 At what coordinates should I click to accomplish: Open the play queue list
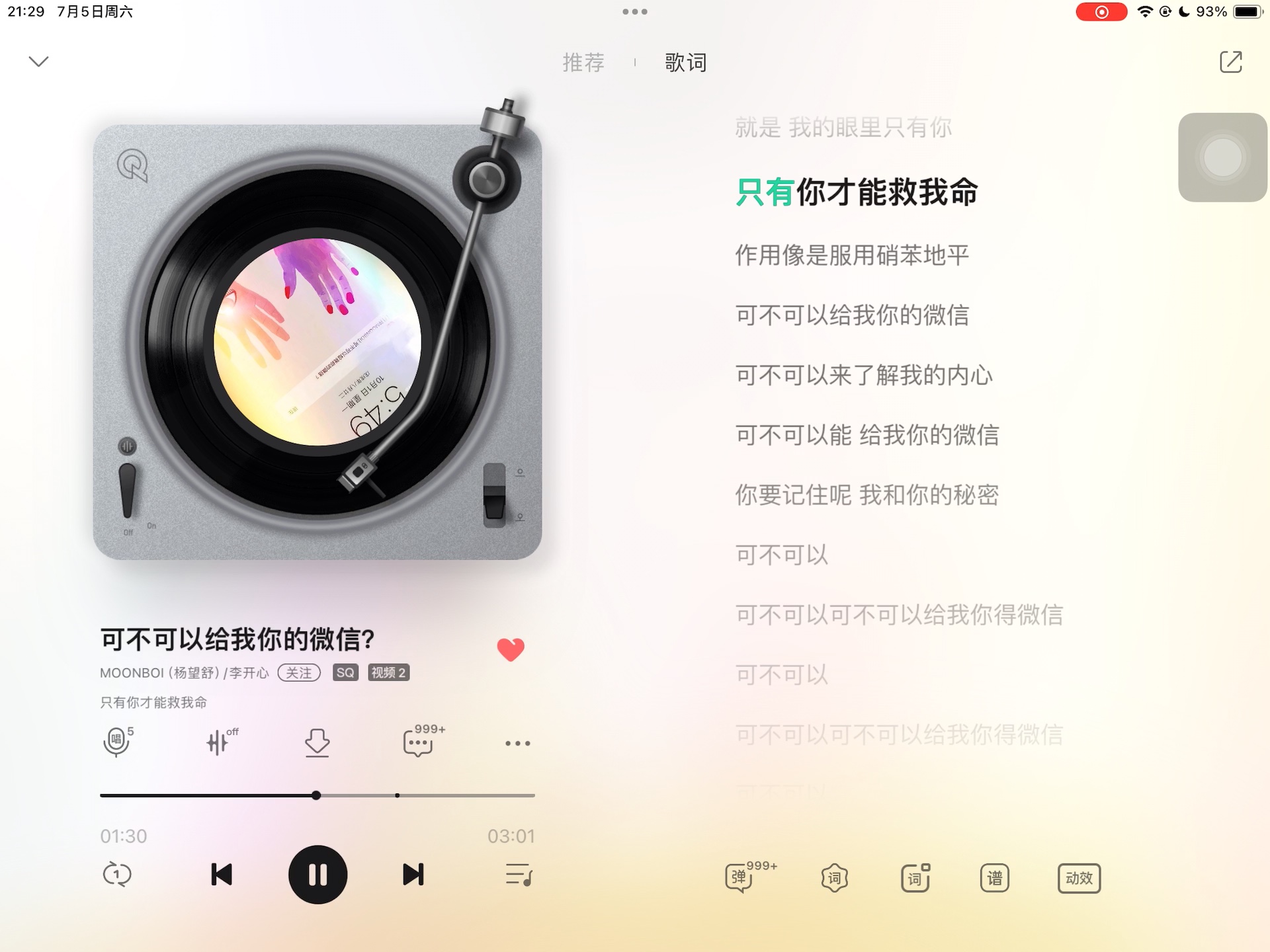pos(519,875)
